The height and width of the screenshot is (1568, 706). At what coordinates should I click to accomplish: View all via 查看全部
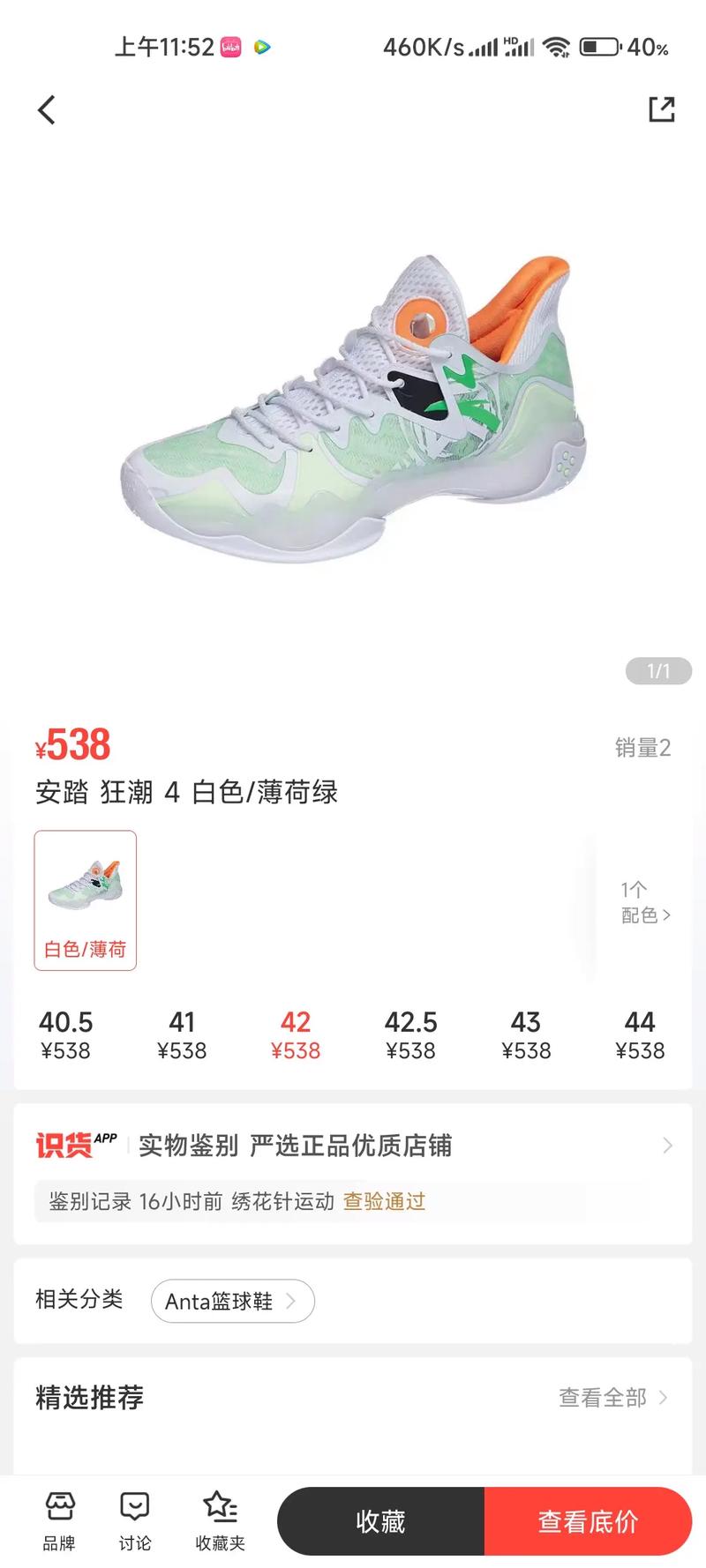[612, 1398]
